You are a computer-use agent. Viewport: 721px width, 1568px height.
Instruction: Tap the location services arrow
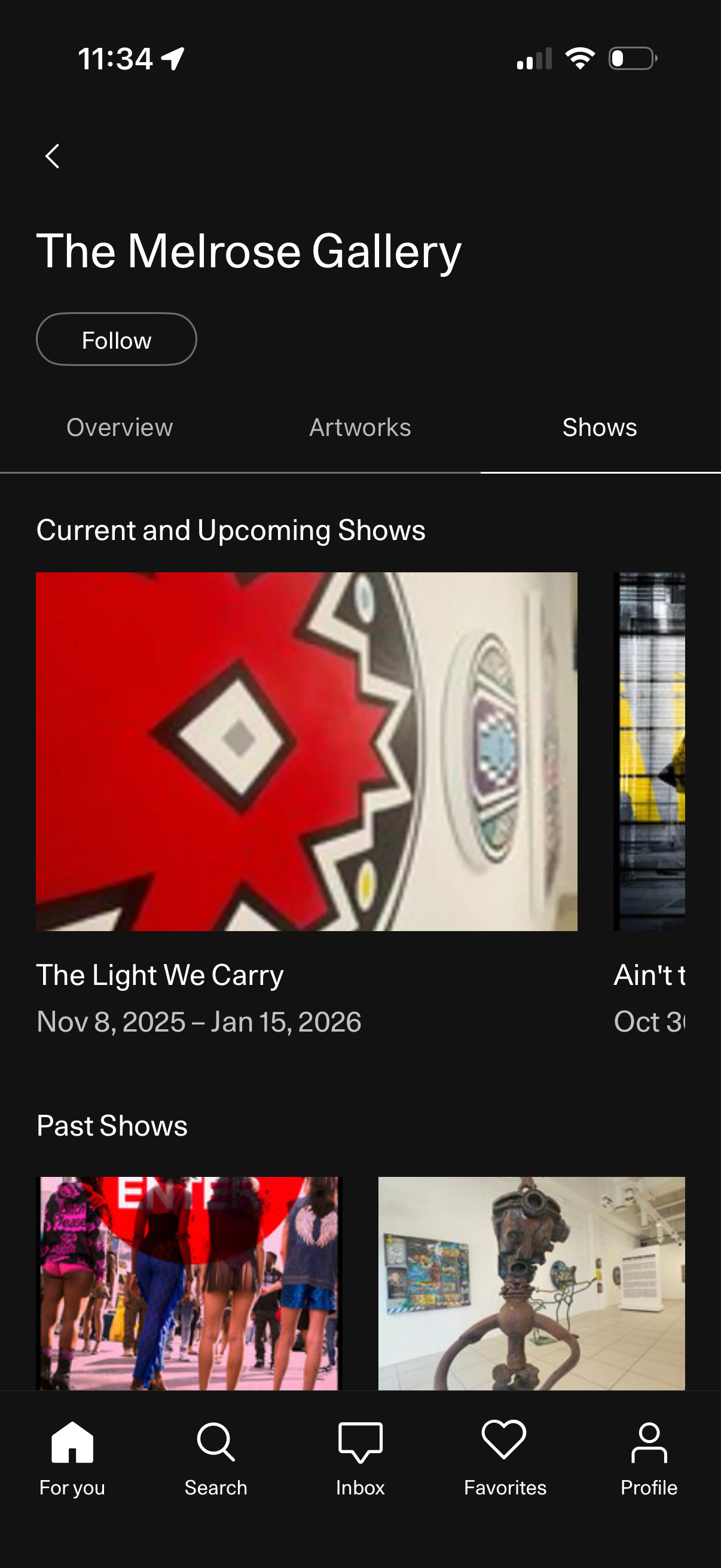click(172, 58)
